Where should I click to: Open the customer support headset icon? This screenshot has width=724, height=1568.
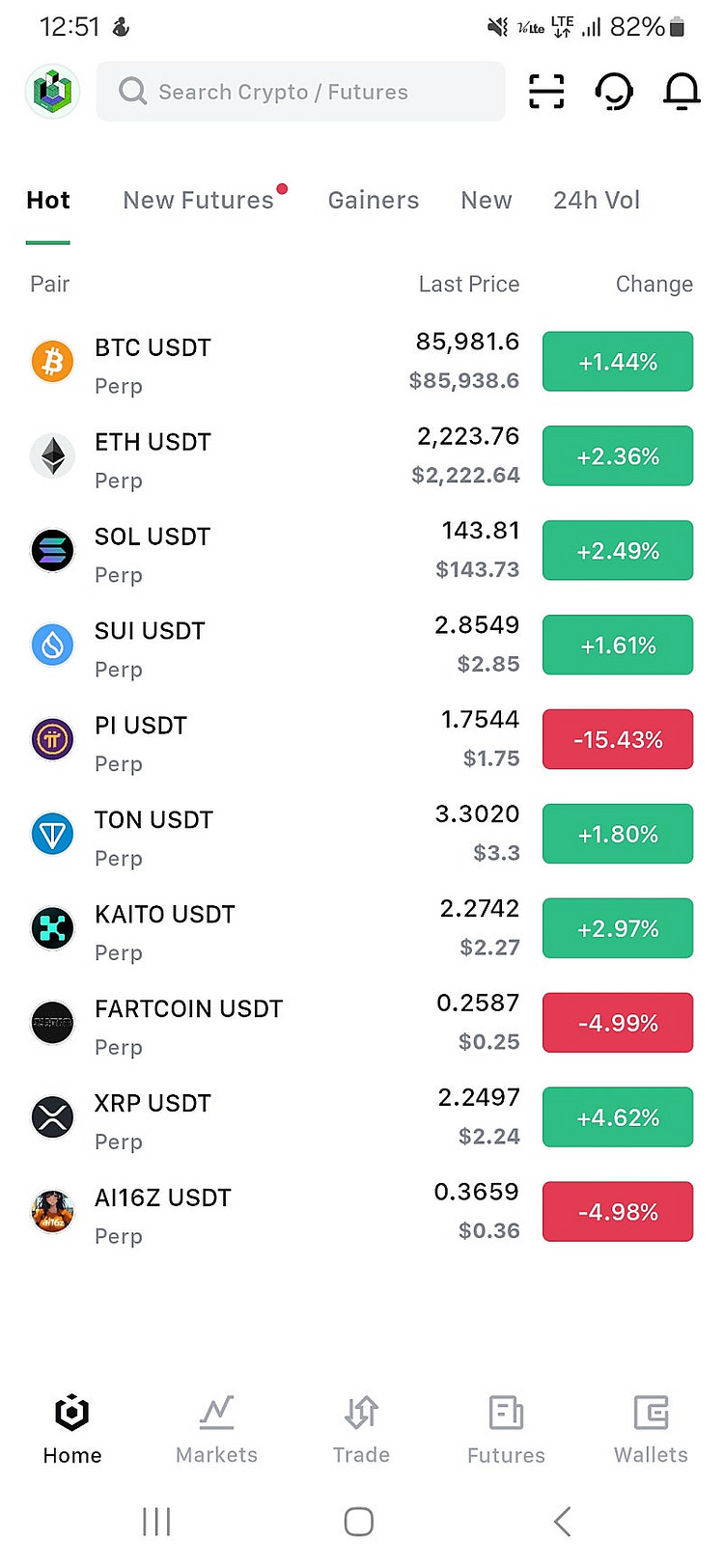pos(614,92)
